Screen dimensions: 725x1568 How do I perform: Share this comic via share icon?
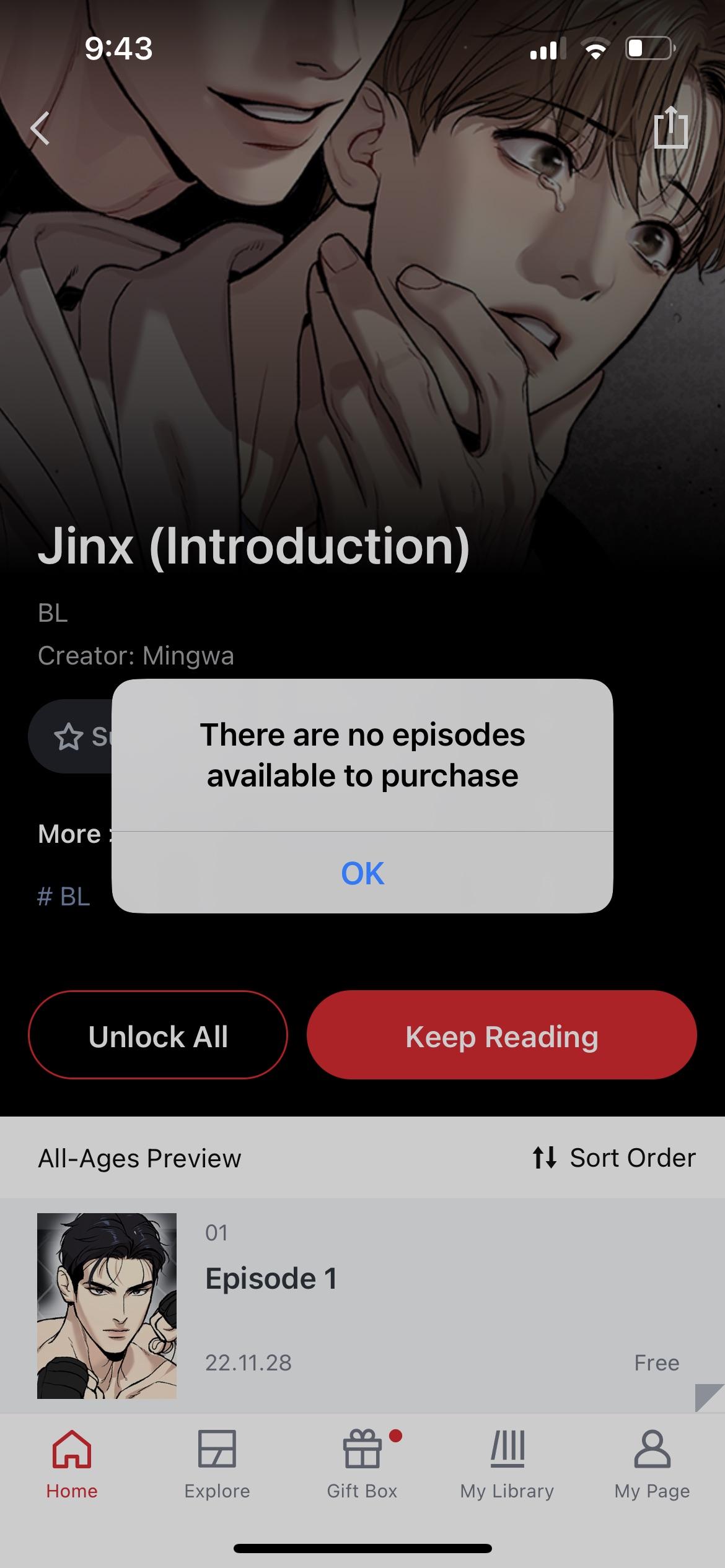[670, 128]
